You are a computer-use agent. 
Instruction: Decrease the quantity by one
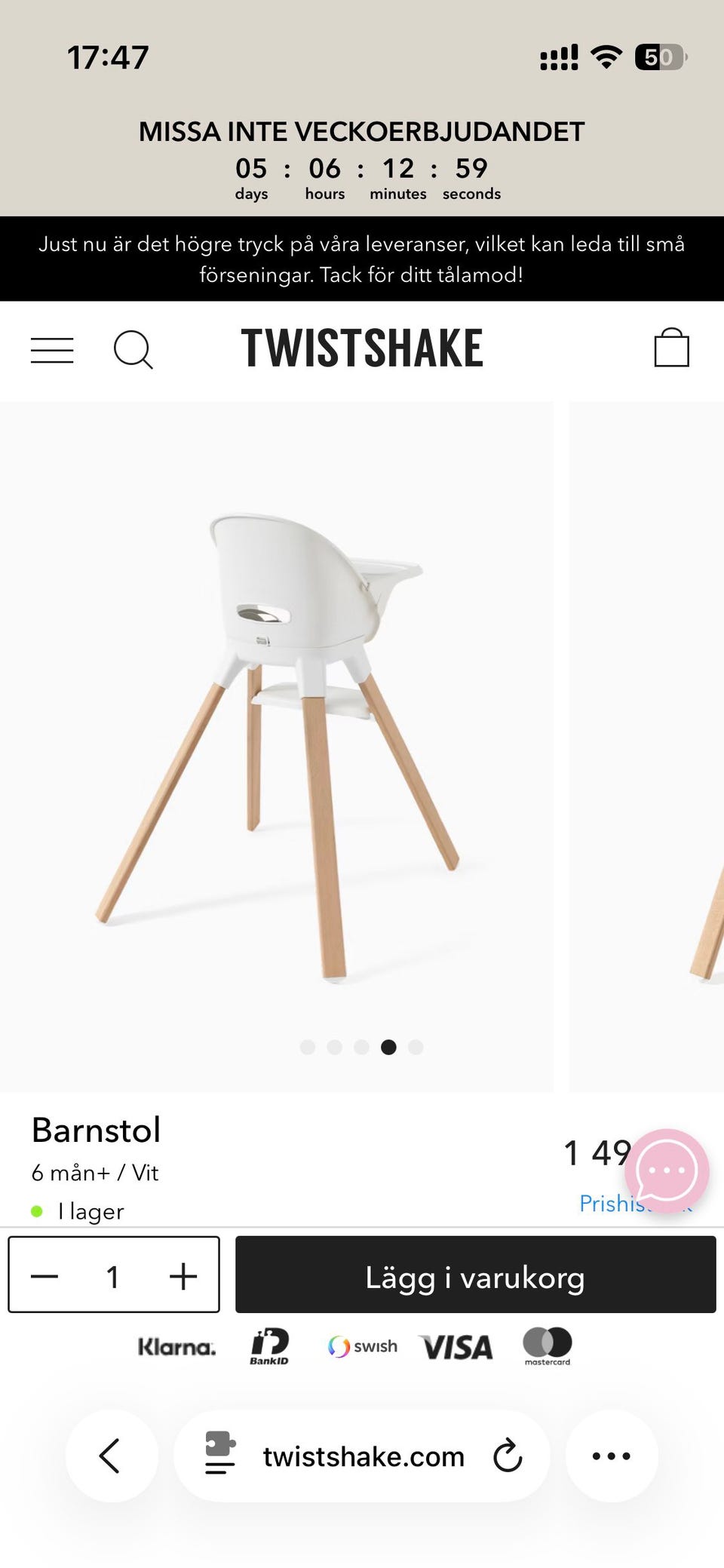coord(44,1276)
